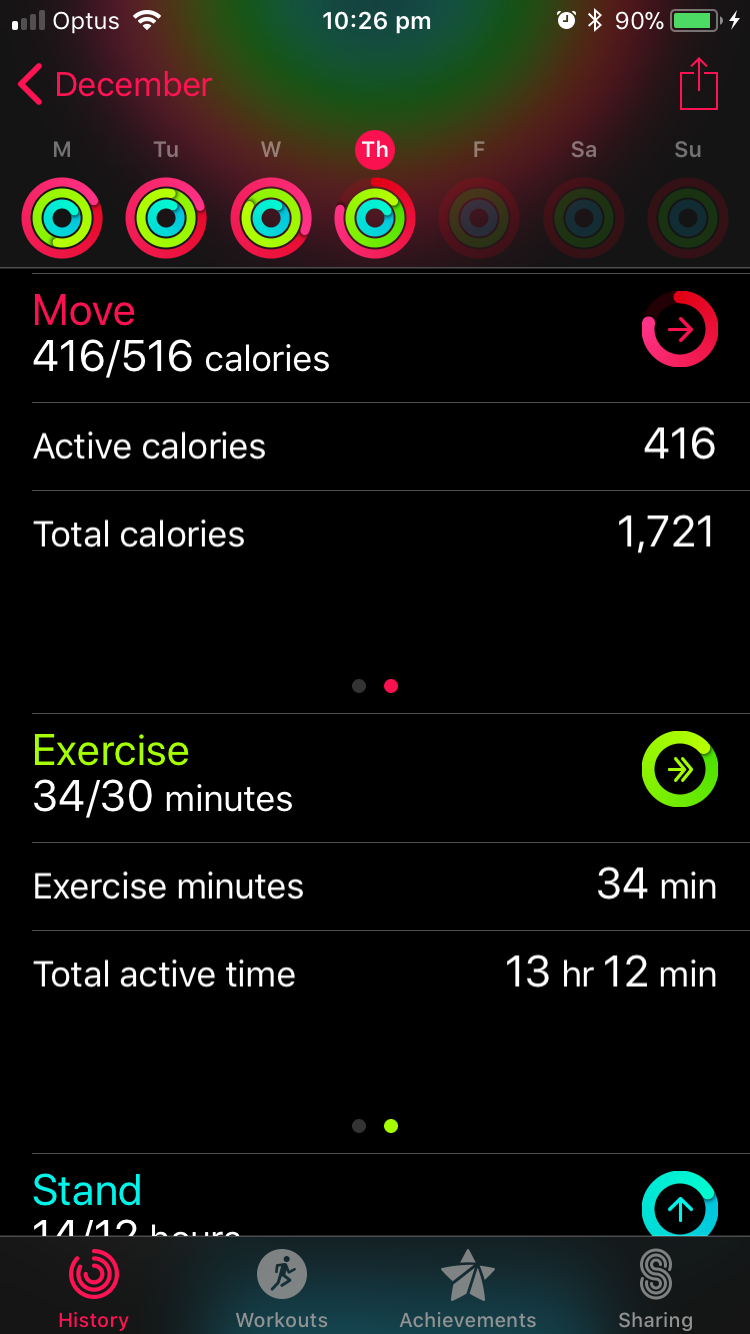The image size is (750, 1334).
Task: Select Thursday's activity rings
Action: pyautogui.click(x=375, y=217)
